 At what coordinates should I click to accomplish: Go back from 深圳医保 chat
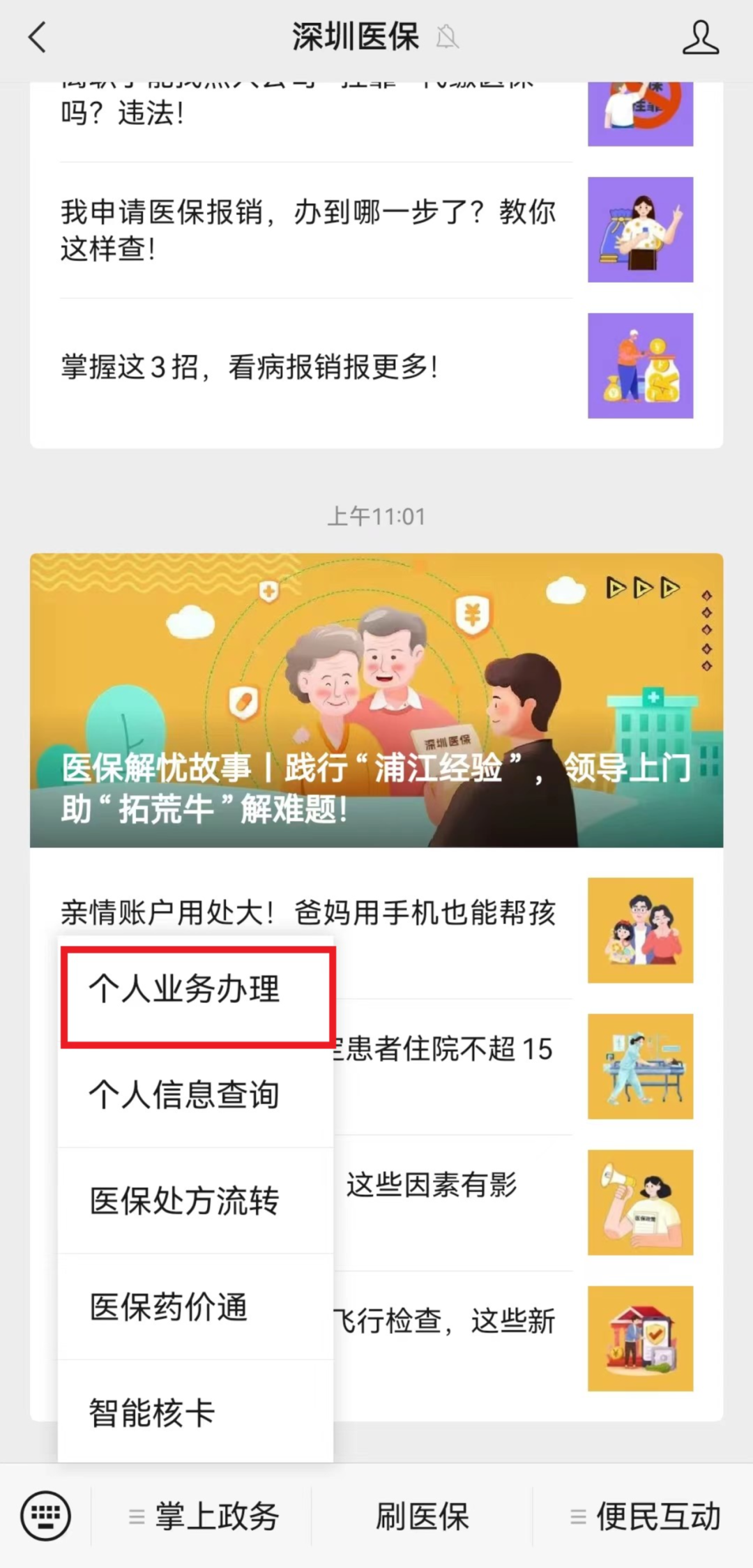tap(38, 38)
